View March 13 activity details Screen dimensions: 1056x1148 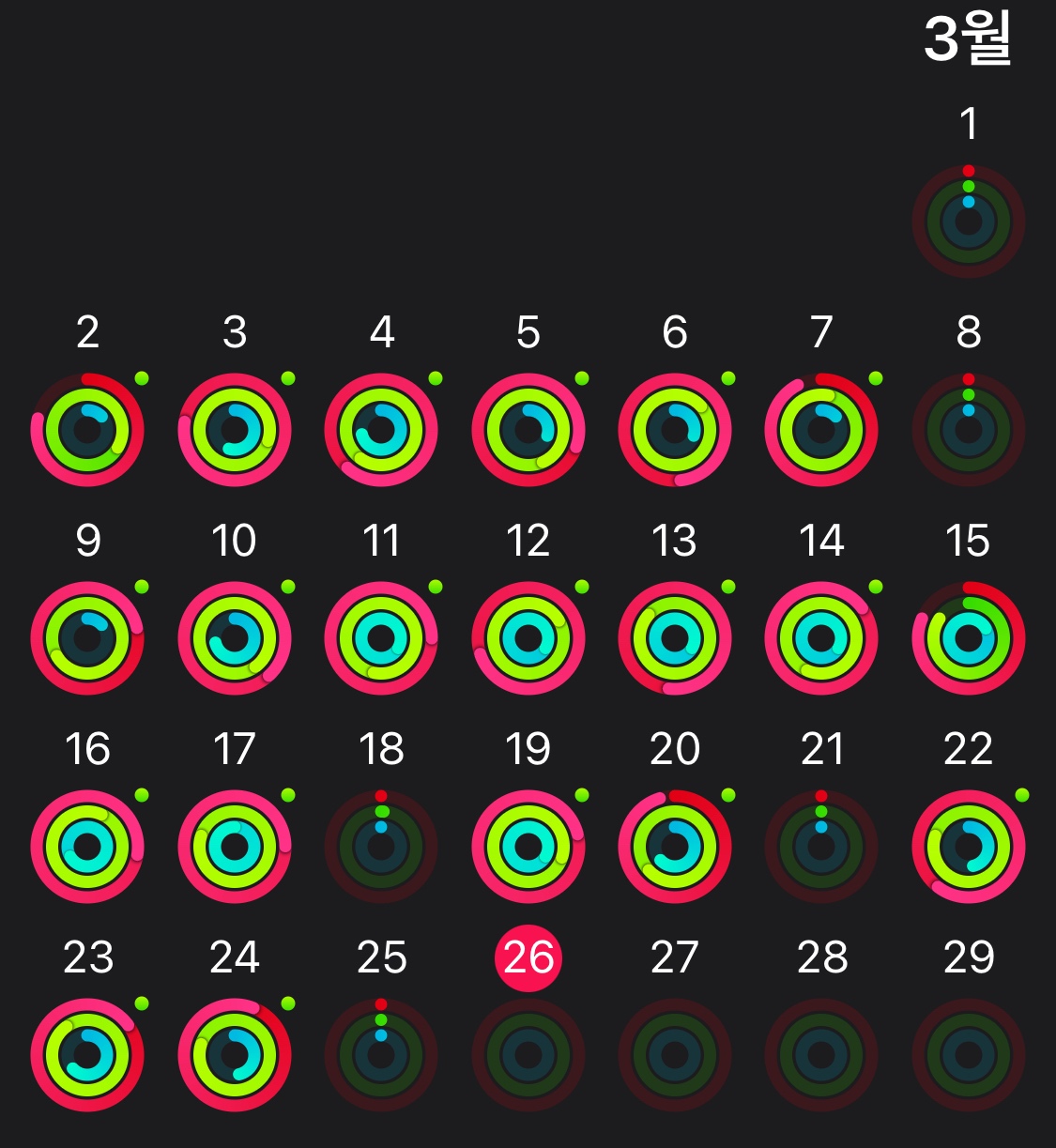click(675, 639)
